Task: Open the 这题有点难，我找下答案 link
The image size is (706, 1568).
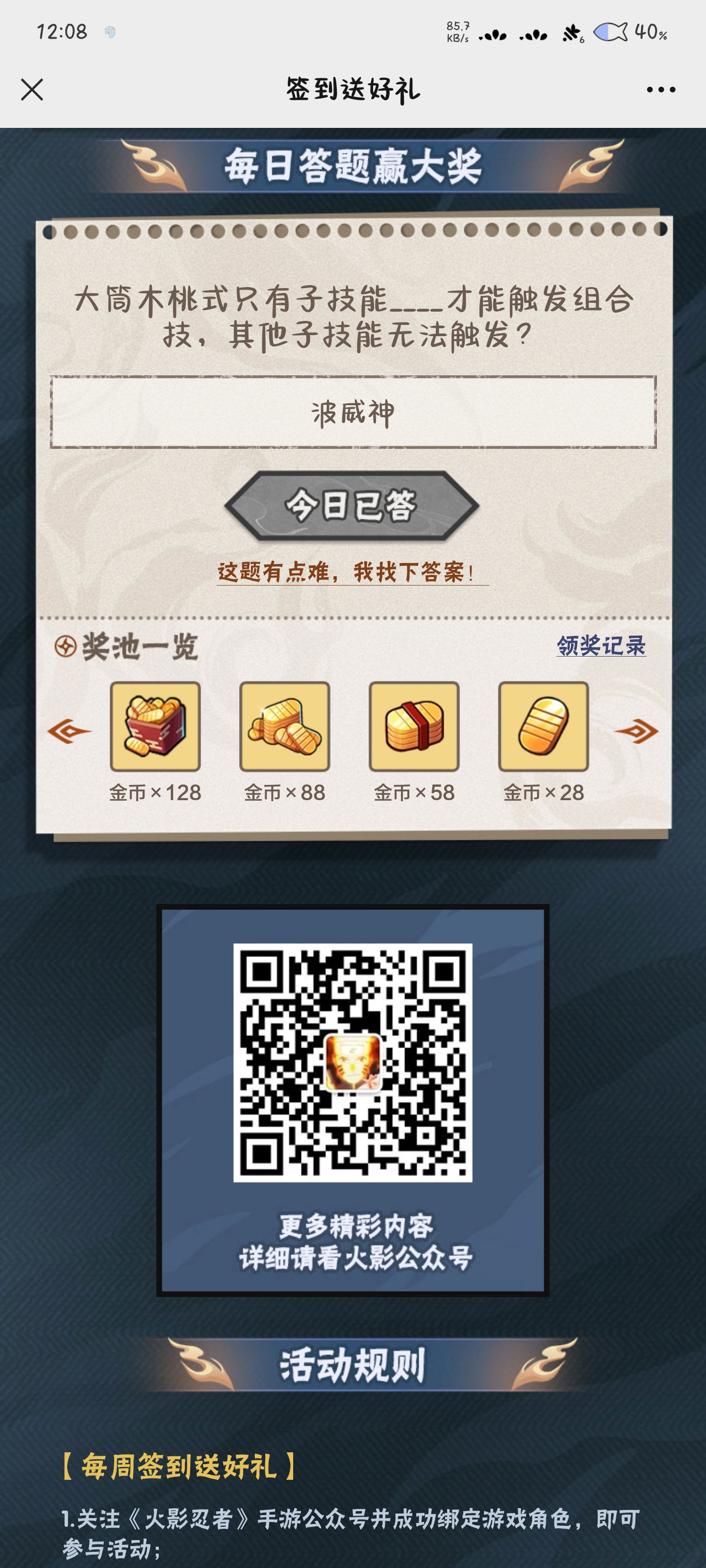Action: (352, 572)
